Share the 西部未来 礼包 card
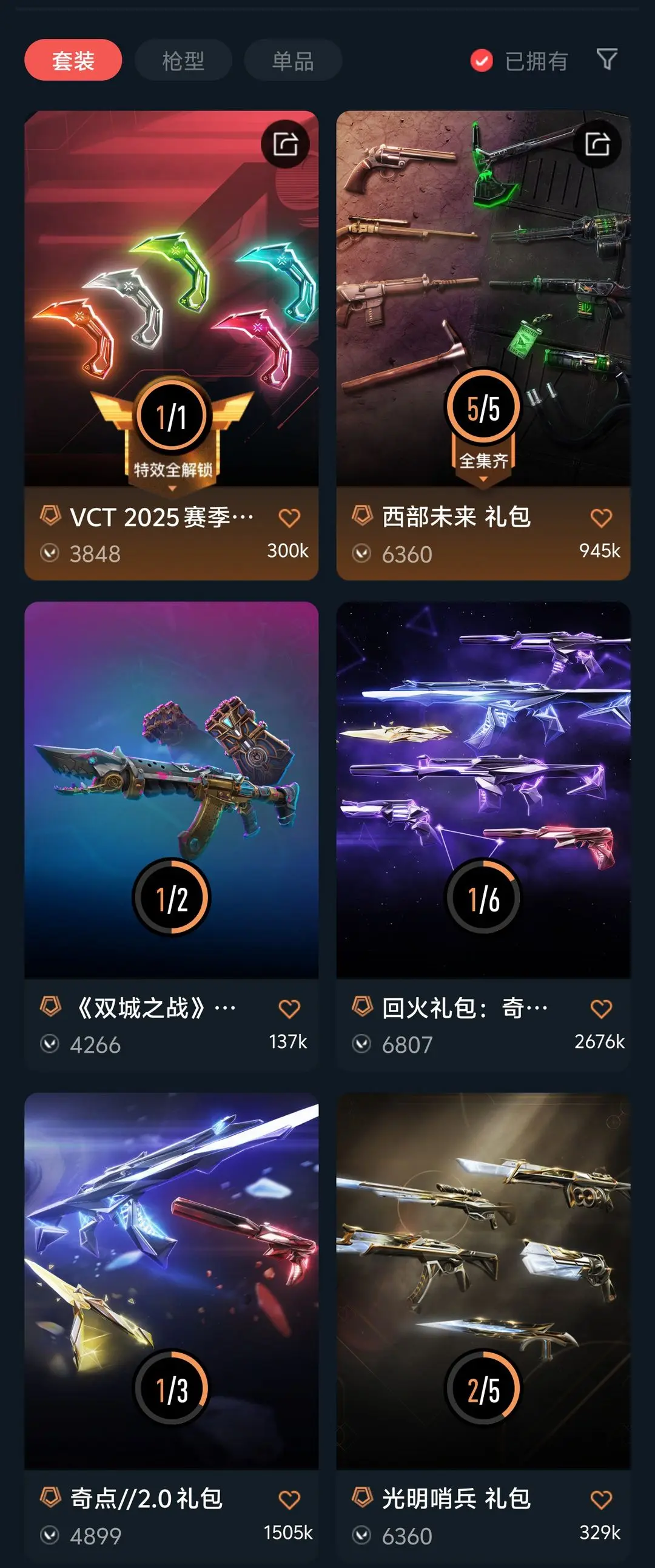This screenshot has width=655, height=1568. pos(597,144)
